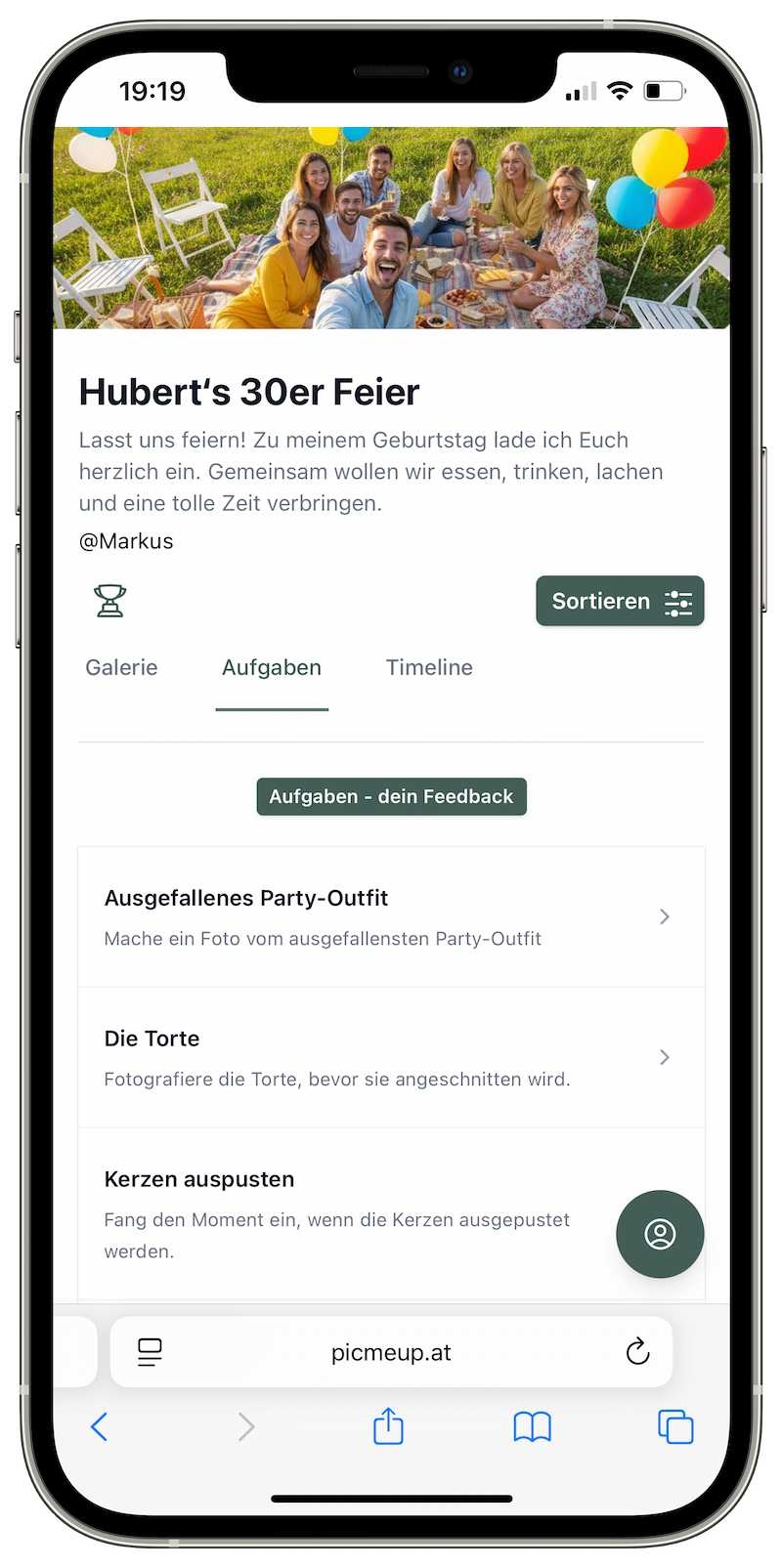Viewport: 782px width, 1568px height.
Task: Open the Sortieren filter button
Action: click(620, 601)
